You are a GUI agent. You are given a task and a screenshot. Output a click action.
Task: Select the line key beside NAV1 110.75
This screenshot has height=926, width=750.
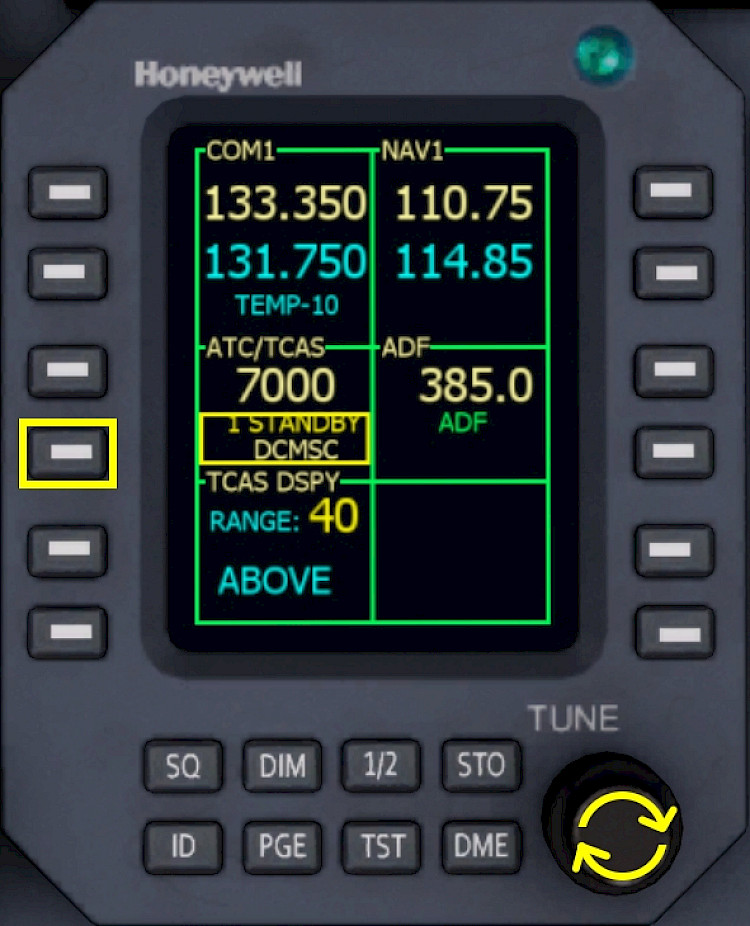(673, 190)
